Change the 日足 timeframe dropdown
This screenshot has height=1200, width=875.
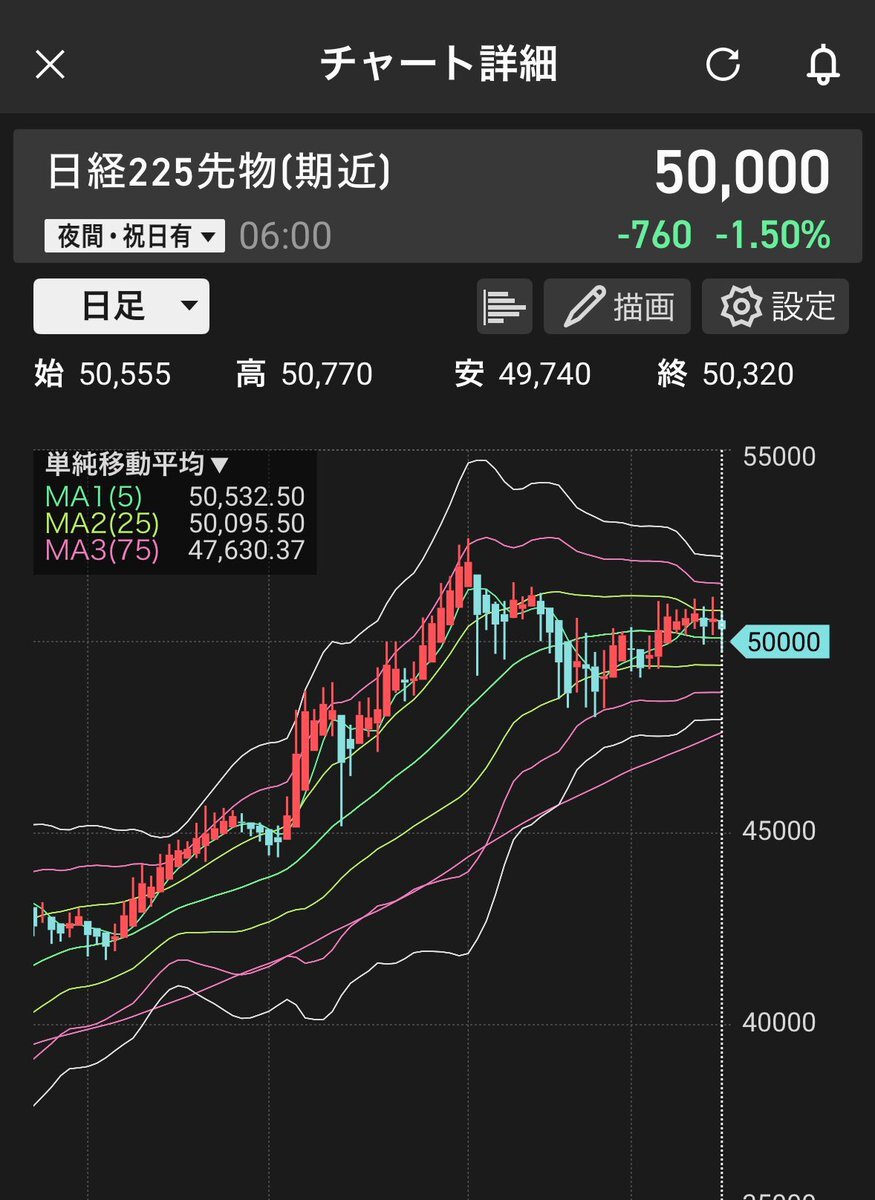pyautogui.click(x=122, y=306)
